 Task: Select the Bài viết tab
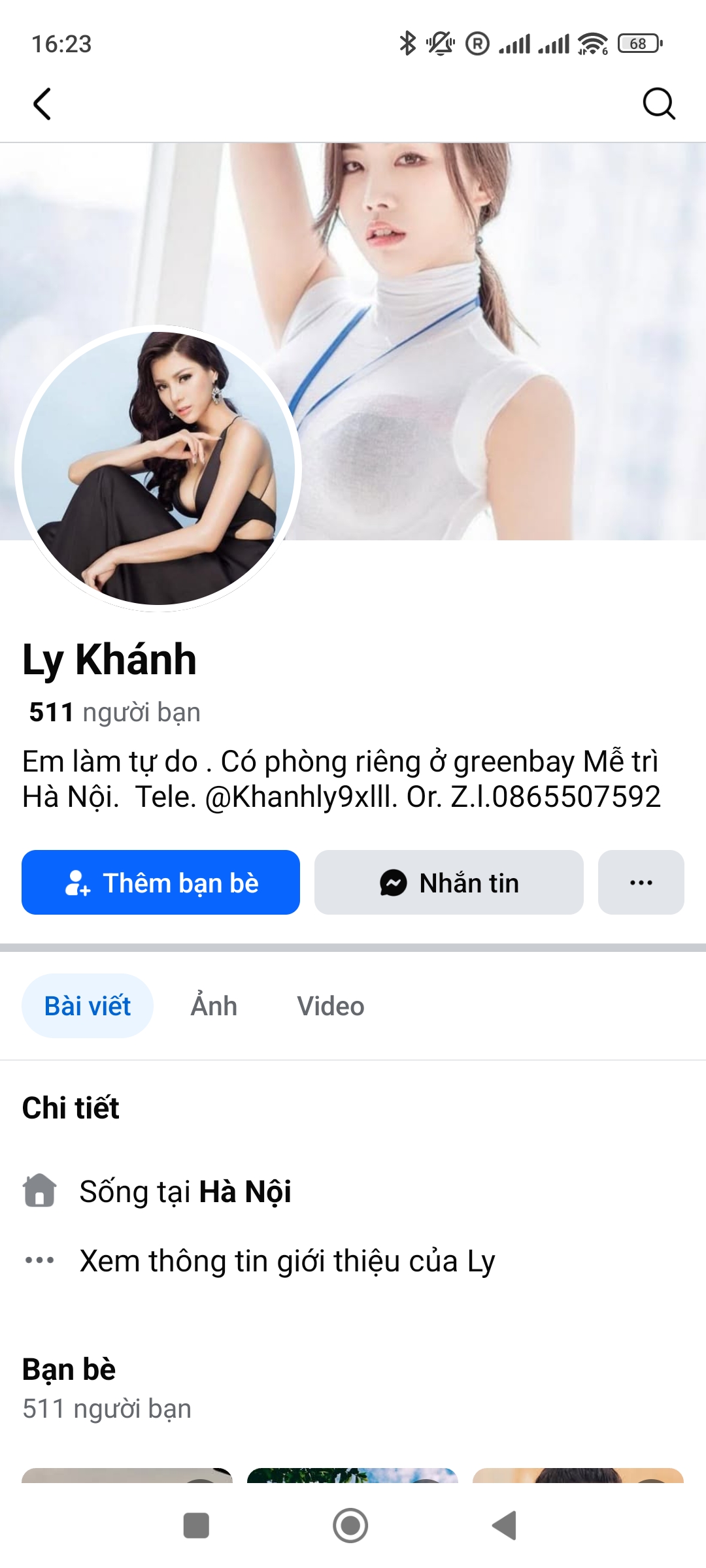pyautogui.click(x=88, y=1006)
